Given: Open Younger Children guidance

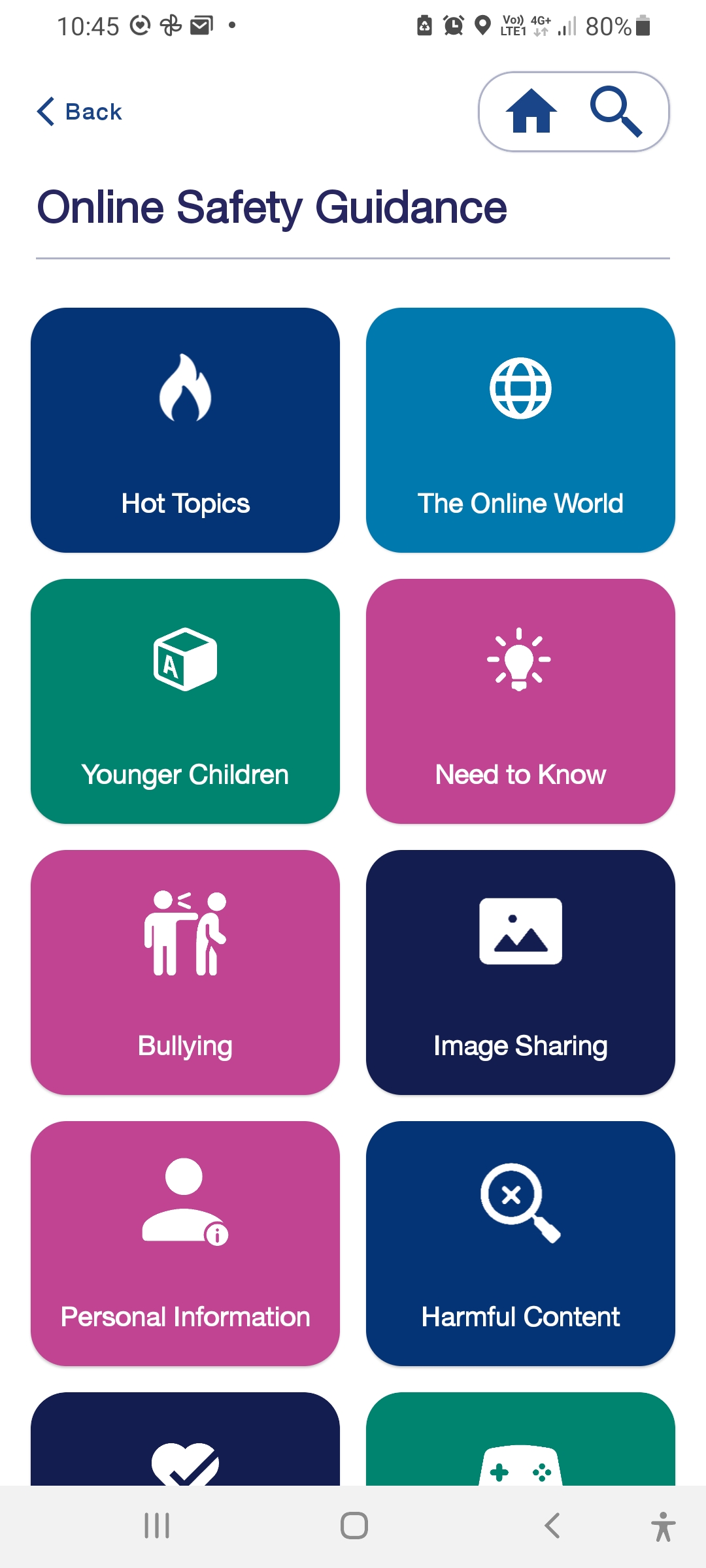Looking at the screenshot, I should [185, 701].
